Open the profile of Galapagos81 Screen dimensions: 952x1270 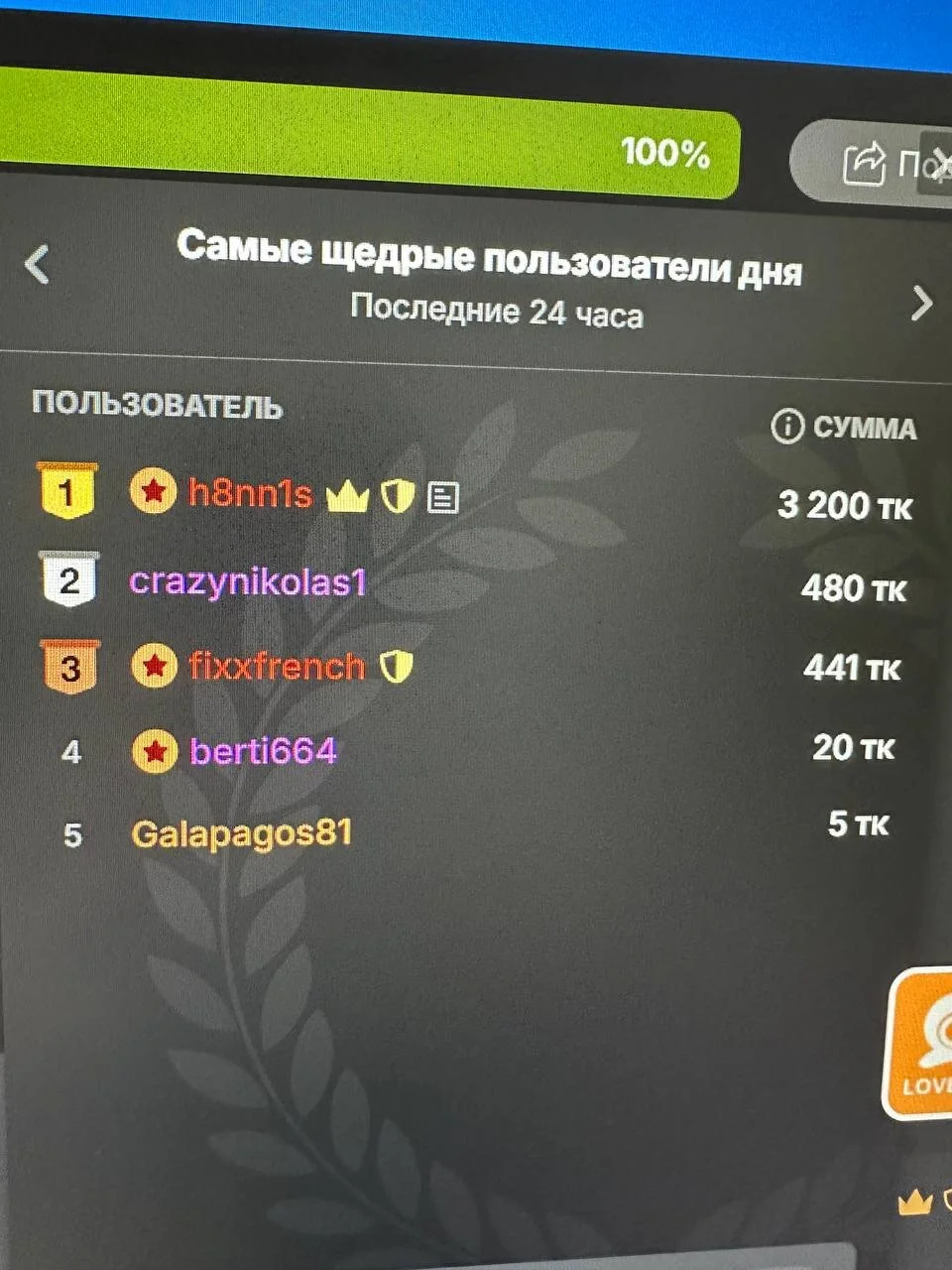(241, 833)
